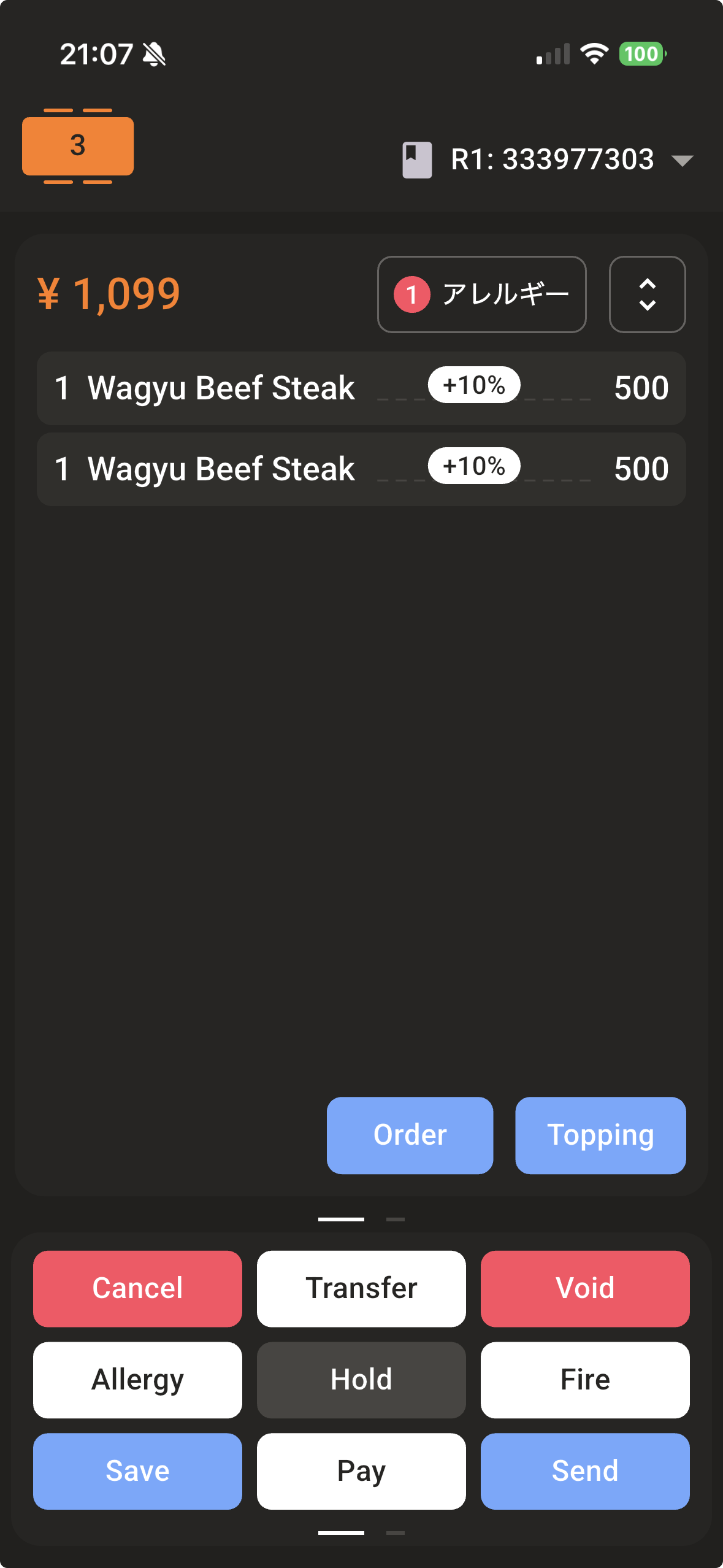This screenshot has width=723, height=1568.
Task: Open the Allergy options
Action: click(x=137, y=1380)
